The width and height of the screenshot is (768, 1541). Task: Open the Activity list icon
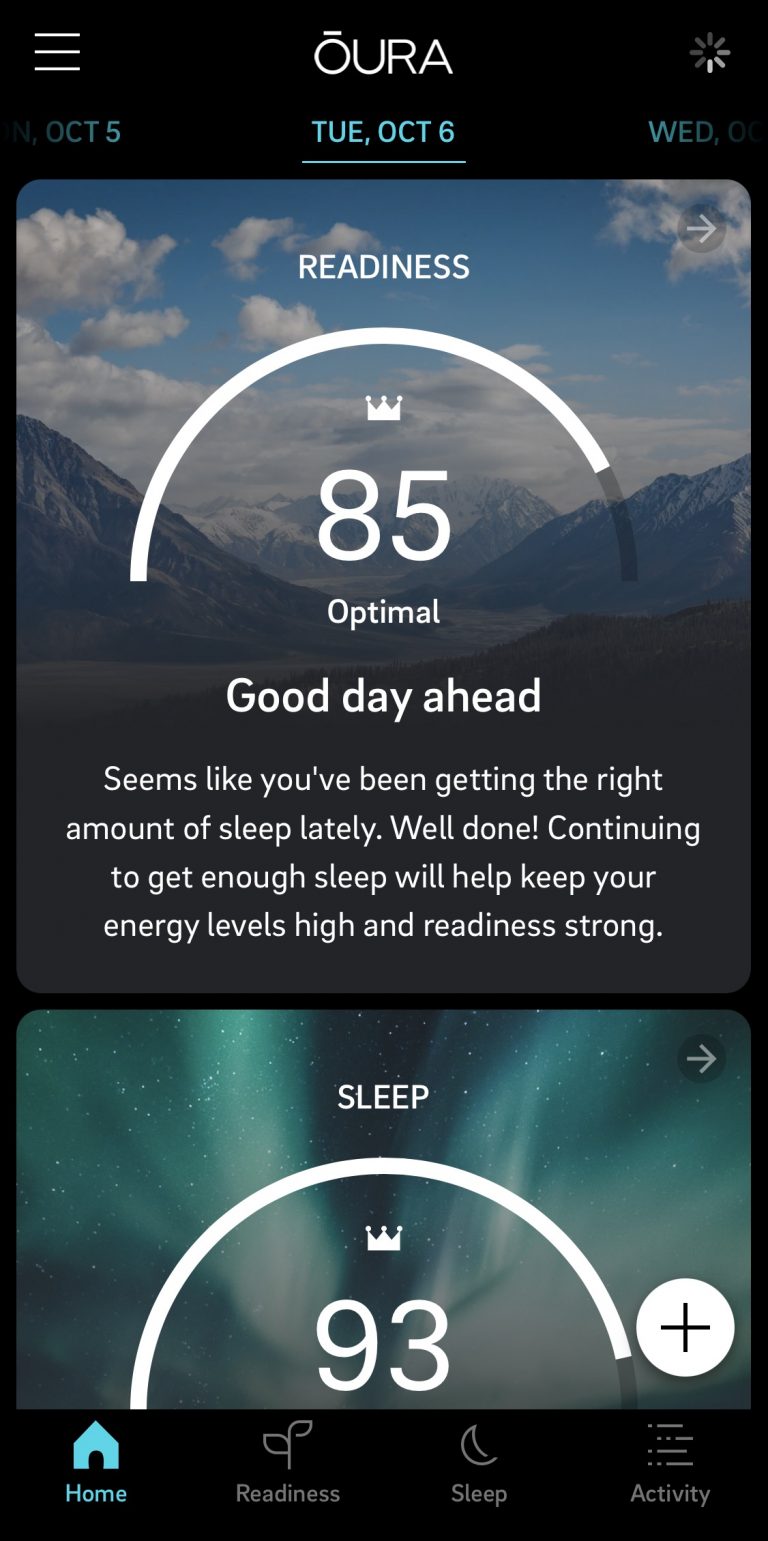[x=670, y=1445]
